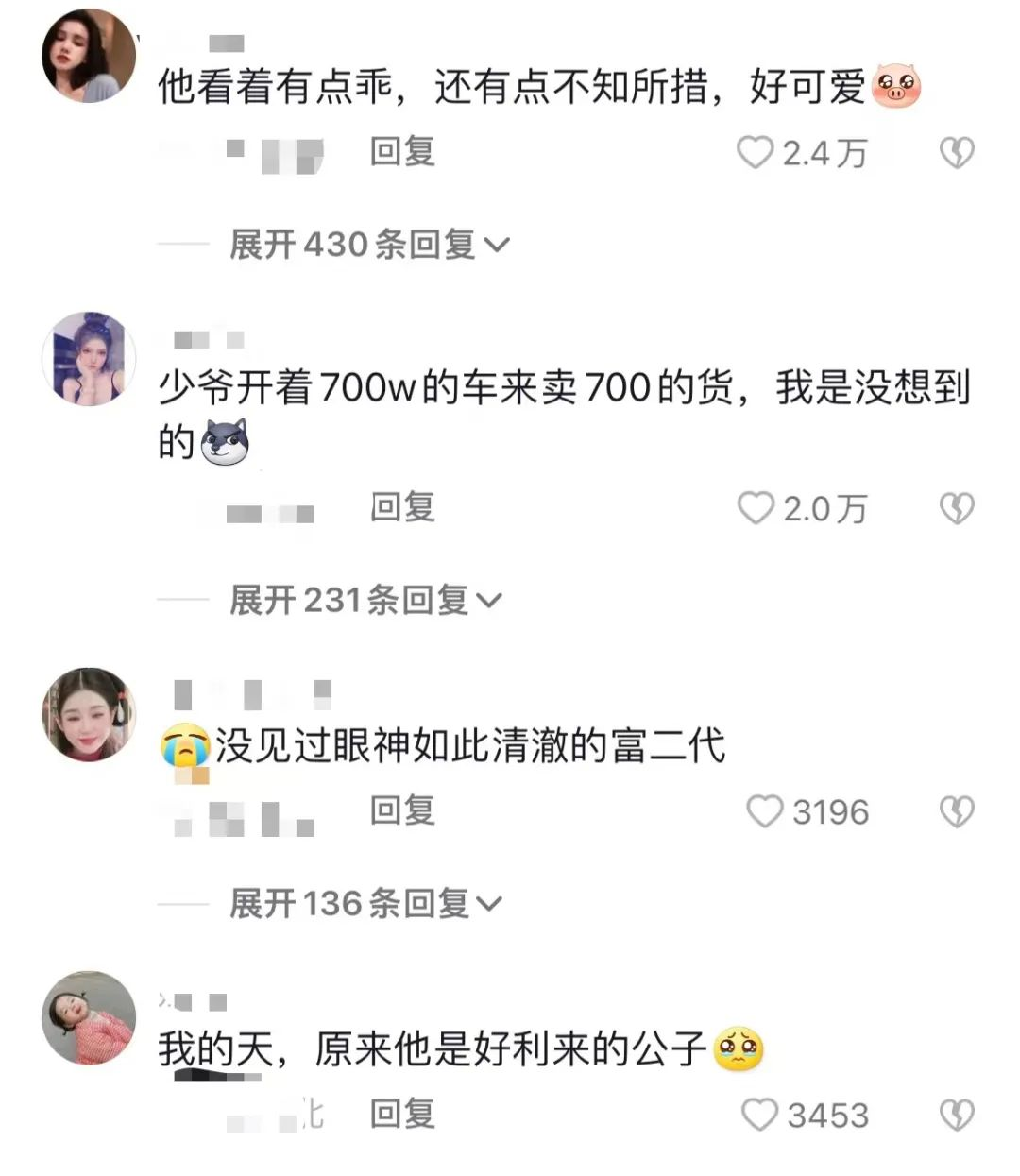This screenshot has width=1020, height=1176.
Task: Dislike the 富二代 comment
Action: pos(956,811)
